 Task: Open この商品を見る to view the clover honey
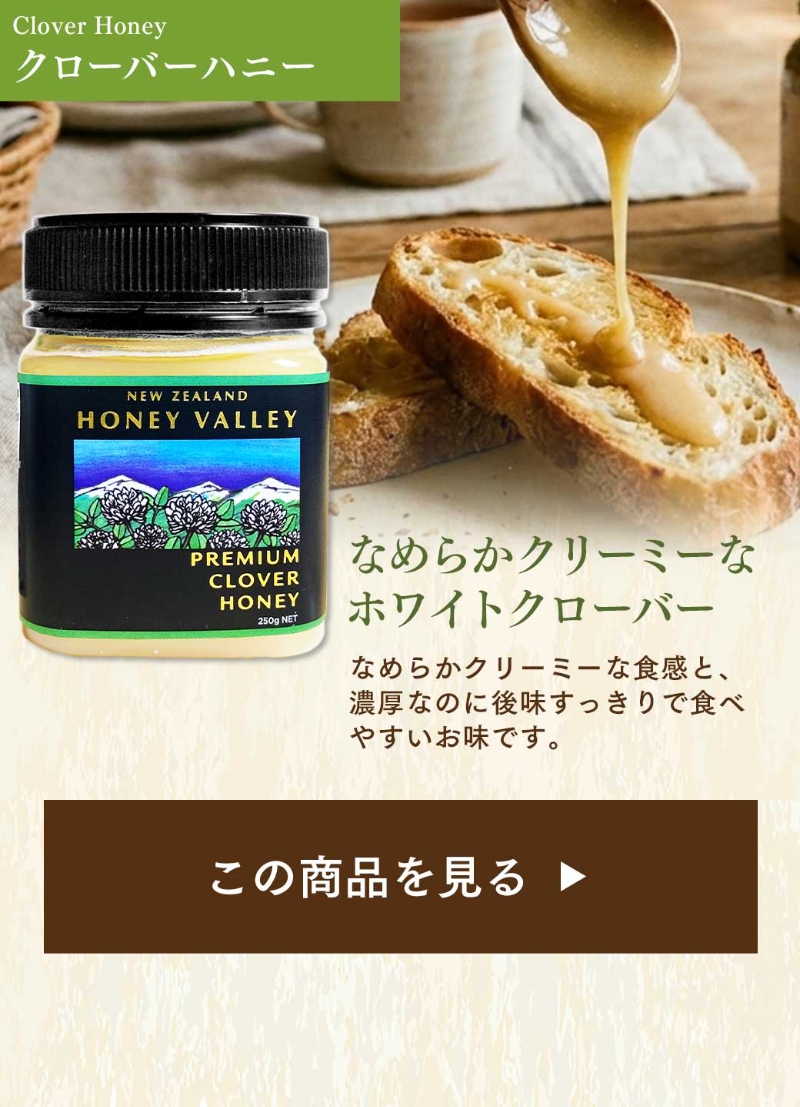pos(400,876)
